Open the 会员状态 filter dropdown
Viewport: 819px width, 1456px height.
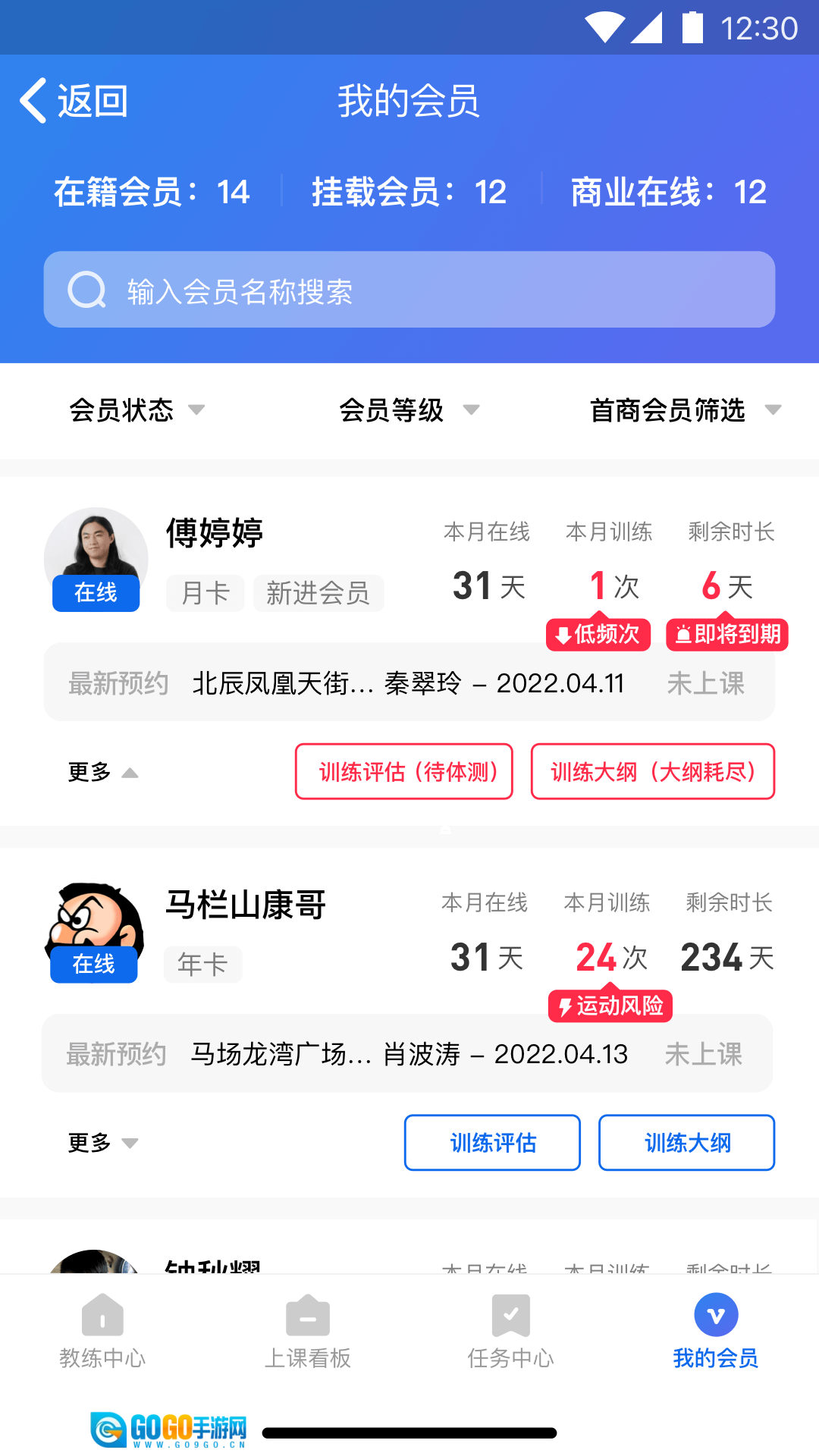[136, 410]
